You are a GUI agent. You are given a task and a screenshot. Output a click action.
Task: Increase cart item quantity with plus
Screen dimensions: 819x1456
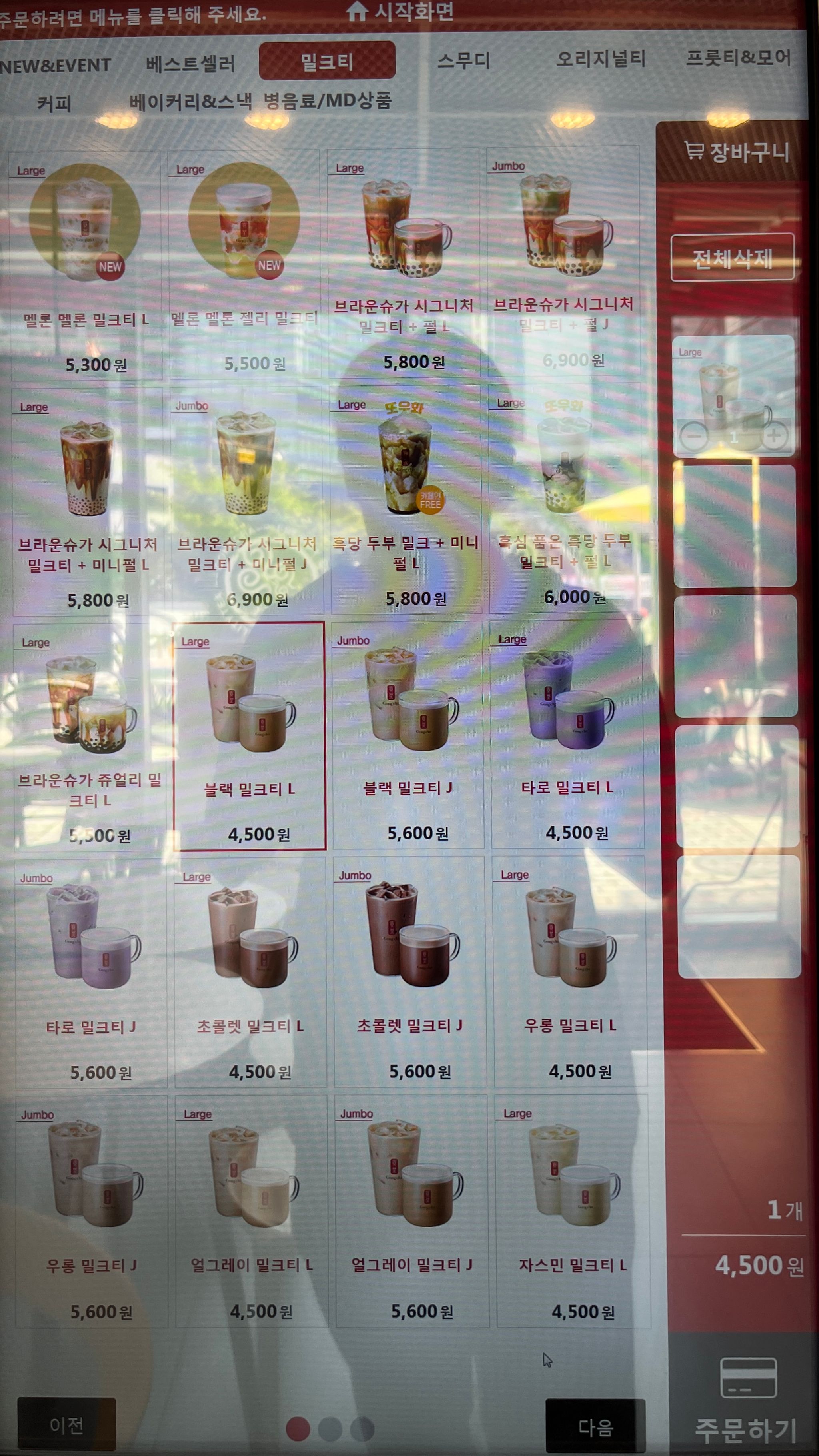coord(774,436)
